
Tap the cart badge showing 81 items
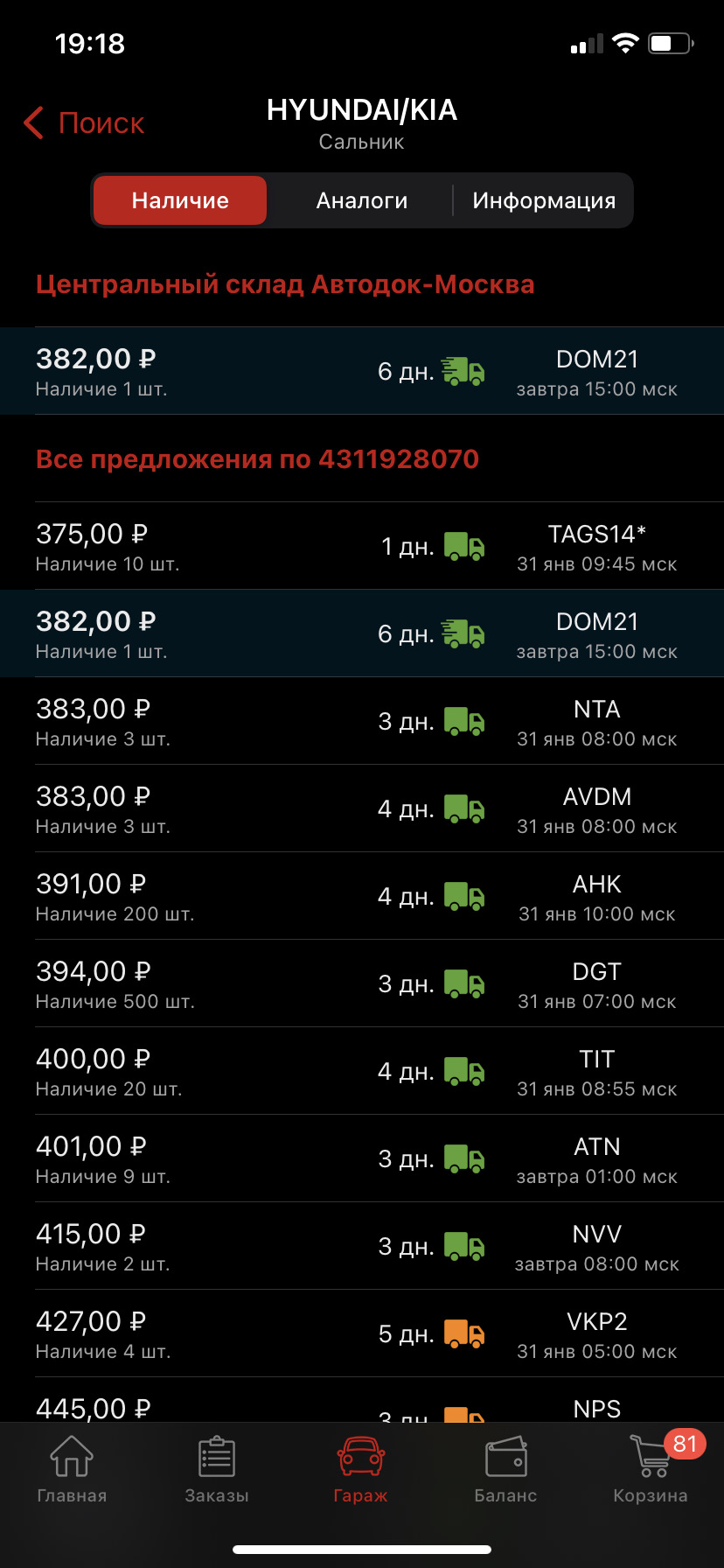point(686,1438)
